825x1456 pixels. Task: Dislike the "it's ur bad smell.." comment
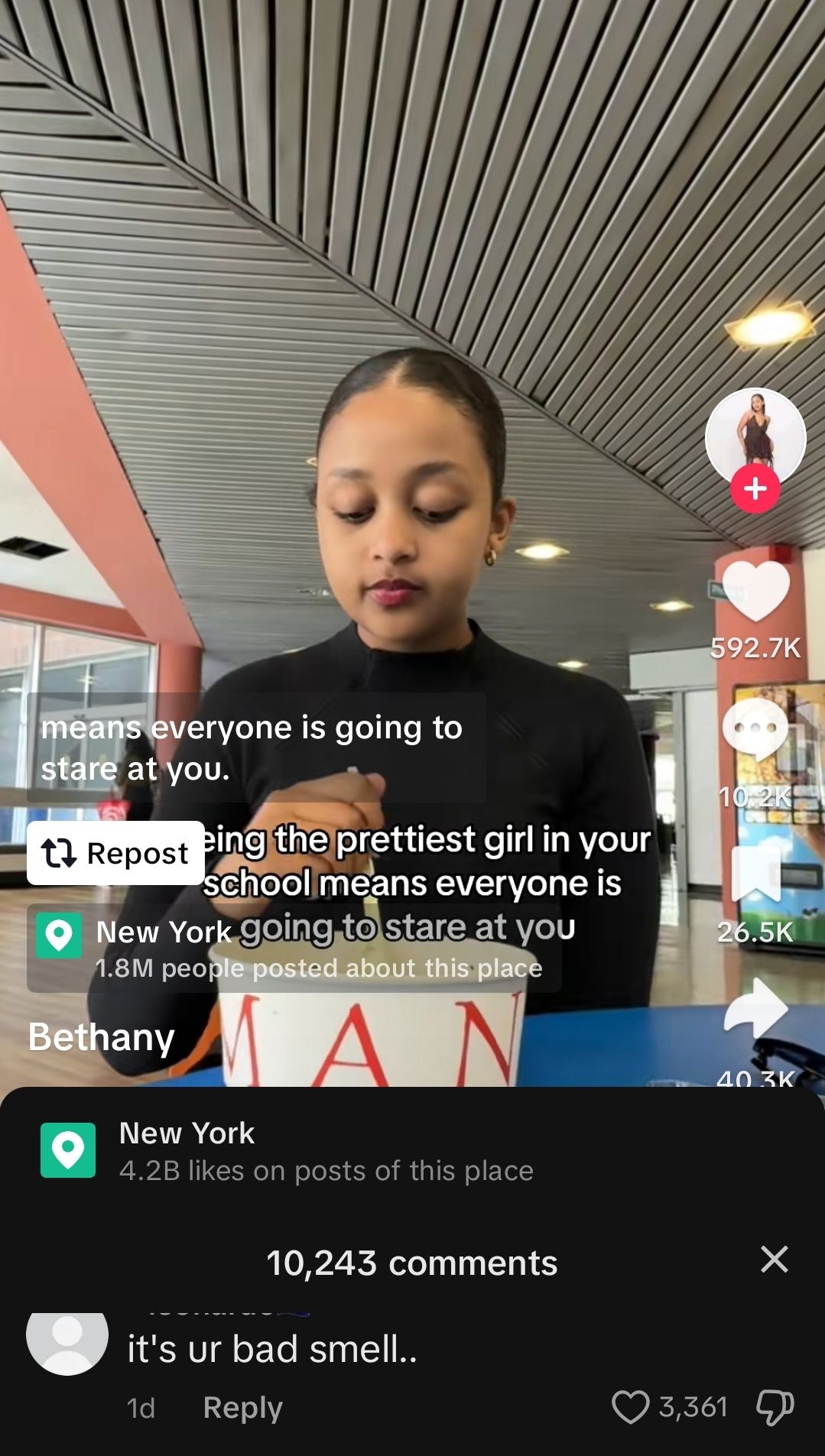tap(775, 1407)
